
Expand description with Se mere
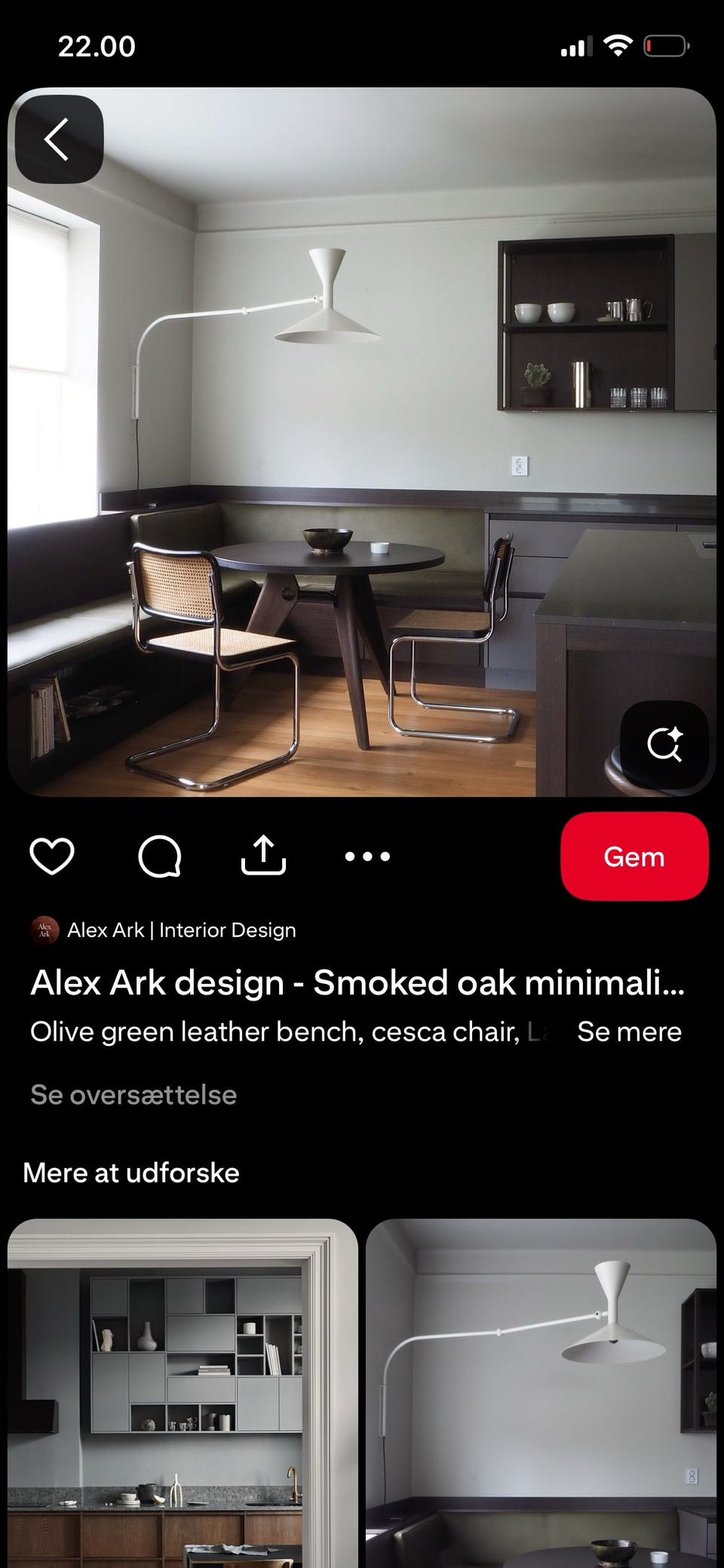pyautogui.click(x=629, y=1031)
